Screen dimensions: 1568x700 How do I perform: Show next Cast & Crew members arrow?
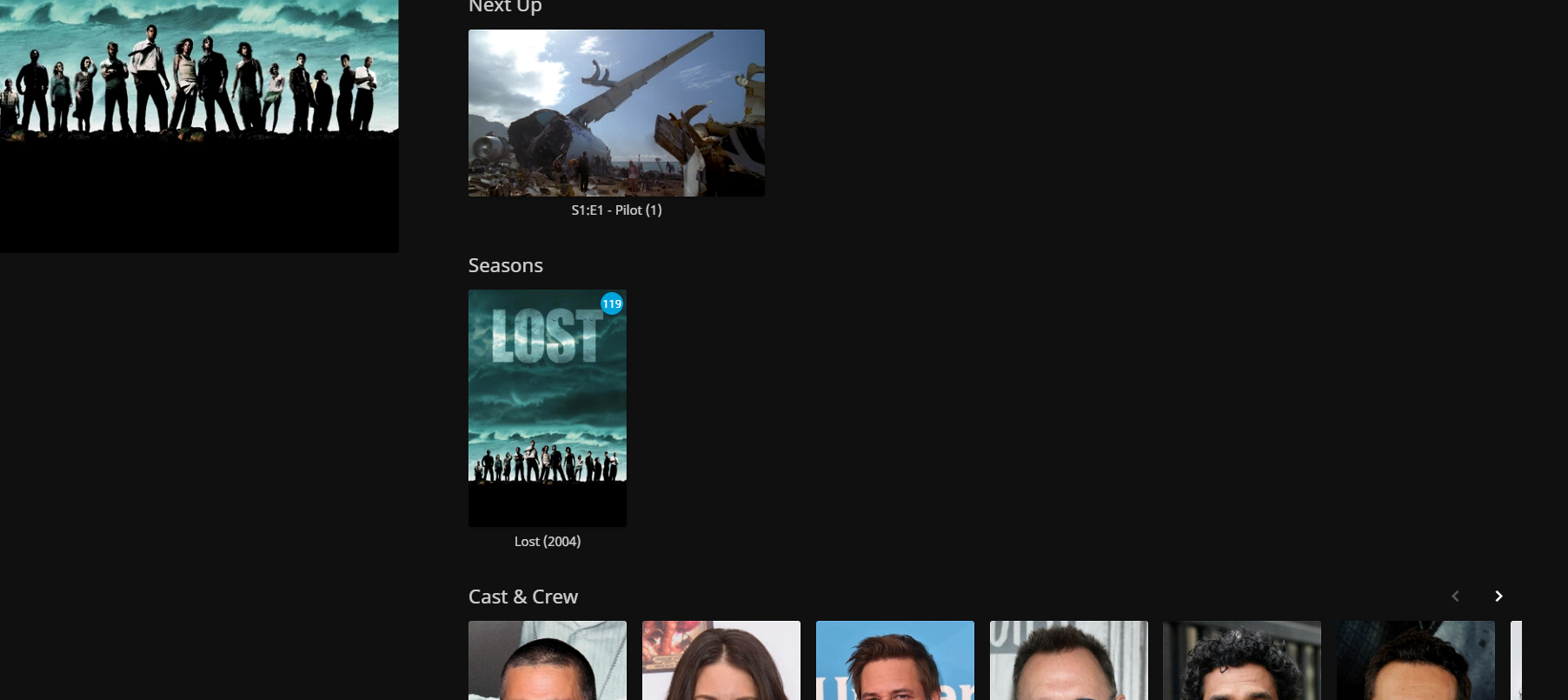tap(1498, 597)
